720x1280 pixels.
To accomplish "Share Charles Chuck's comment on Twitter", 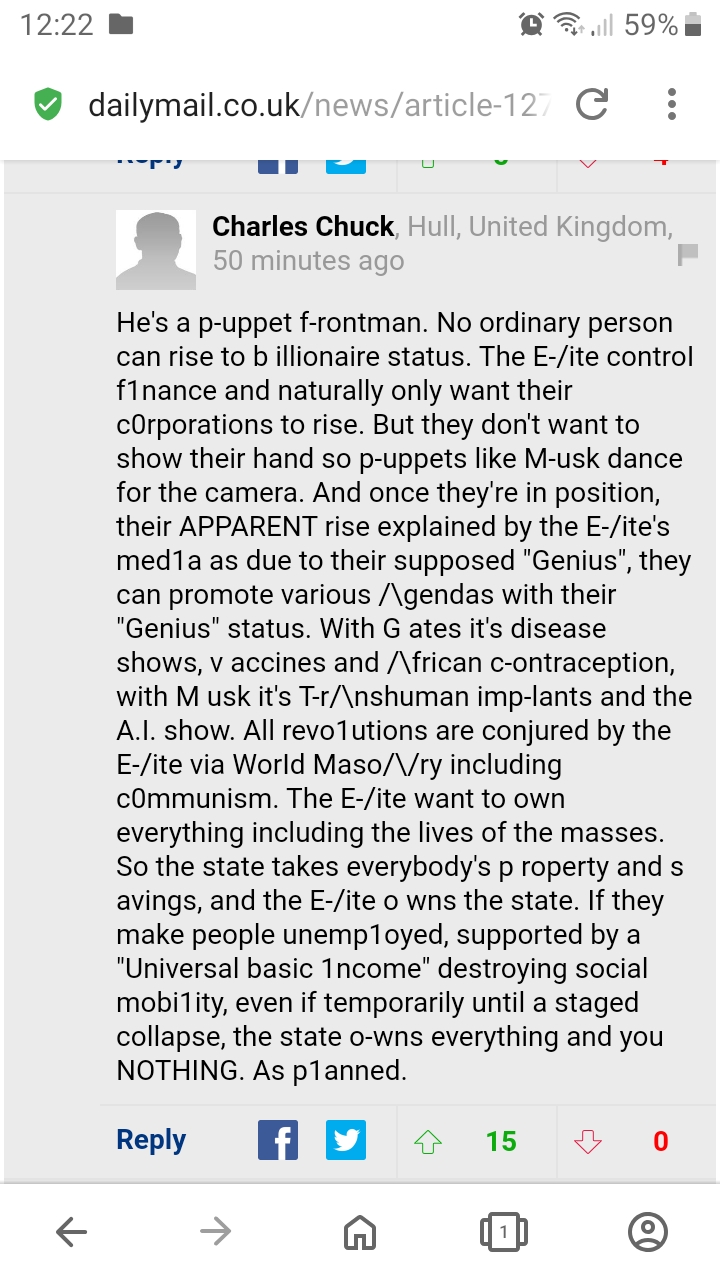I will 346,1141.
